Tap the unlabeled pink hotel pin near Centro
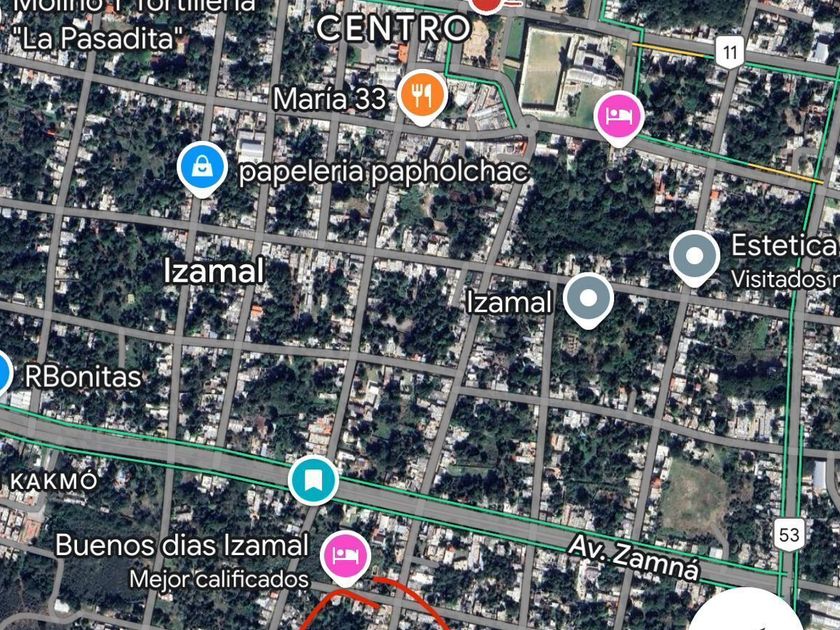The image size is (840, 630). tap(619, 118)
